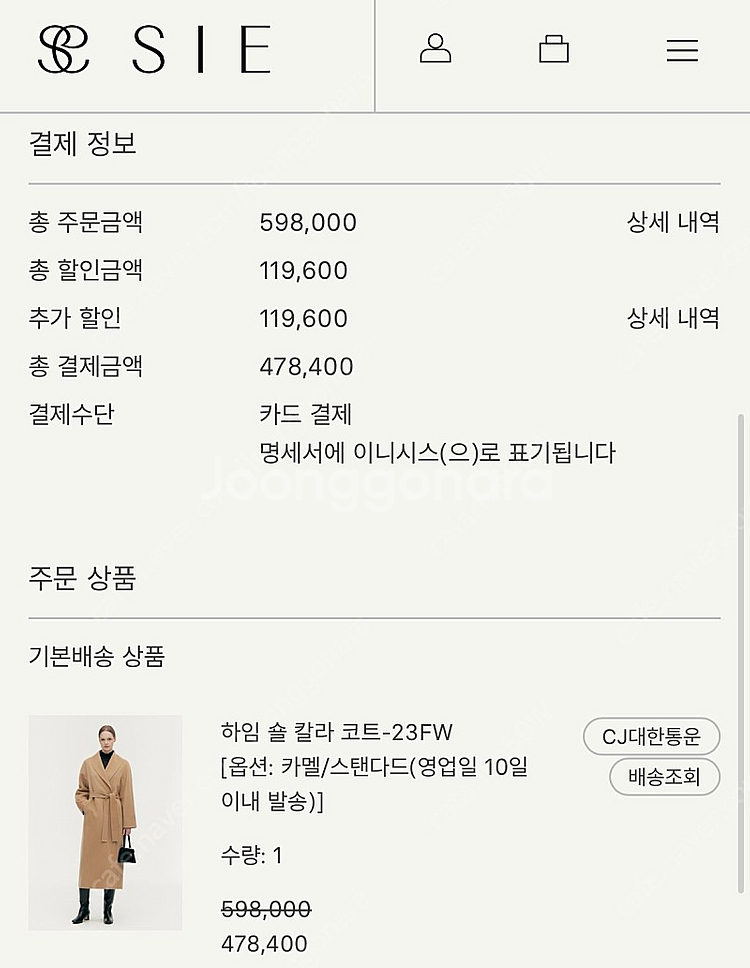Open the hamburger menu
750x968 pixels.
[682, 50]
